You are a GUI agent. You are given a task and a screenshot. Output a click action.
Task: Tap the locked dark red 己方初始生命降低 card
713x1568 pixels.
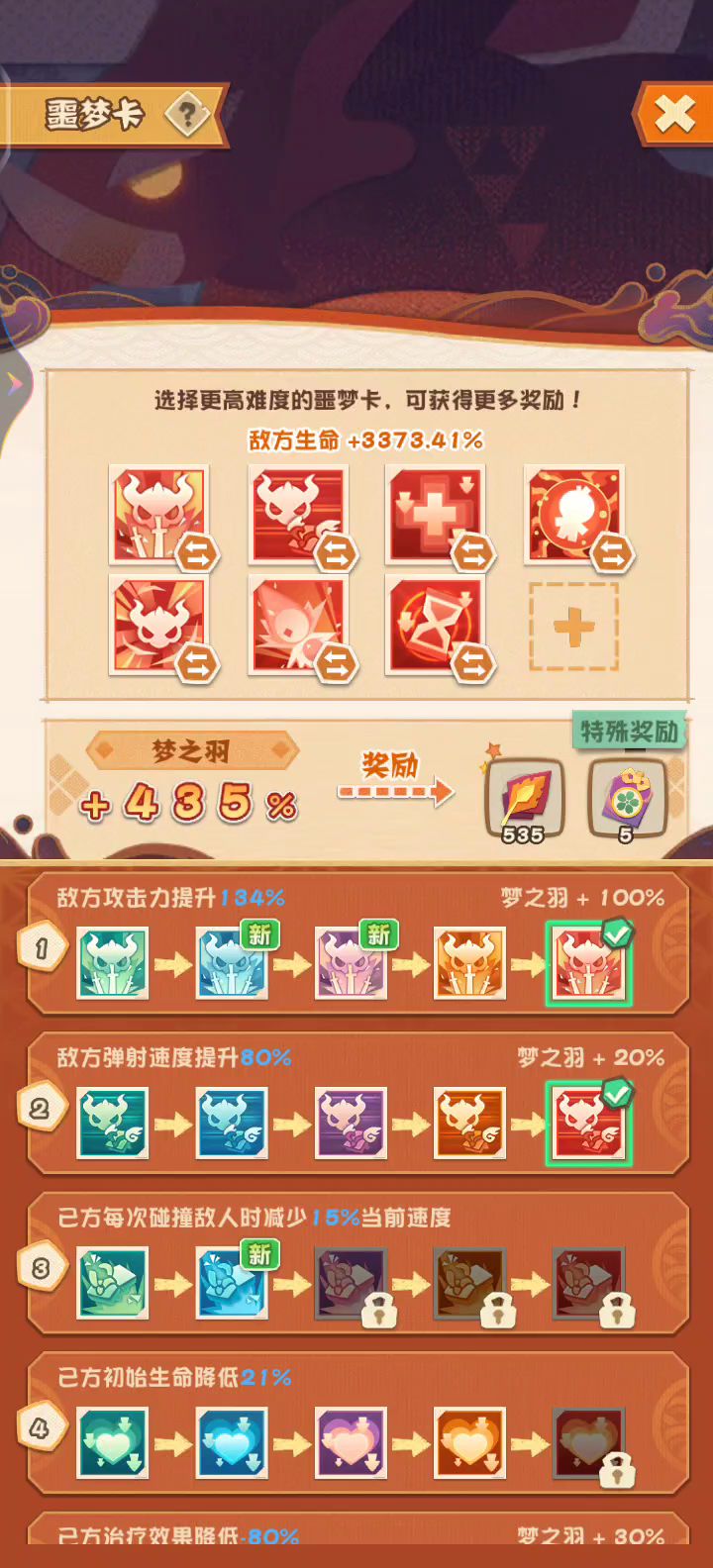[589, 1443]
